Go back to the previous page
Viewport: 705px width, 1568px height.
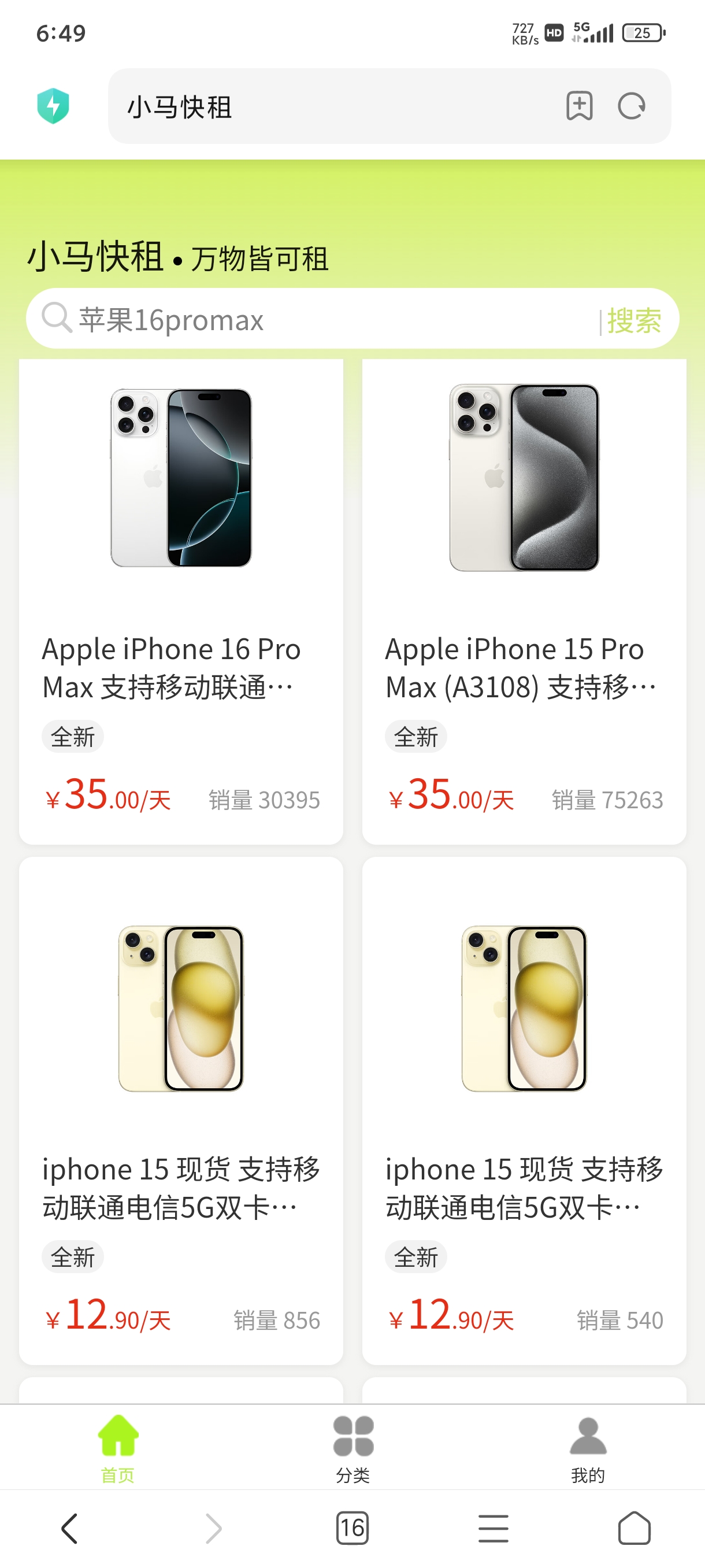pyautogui.click(x=70, y=1529)
